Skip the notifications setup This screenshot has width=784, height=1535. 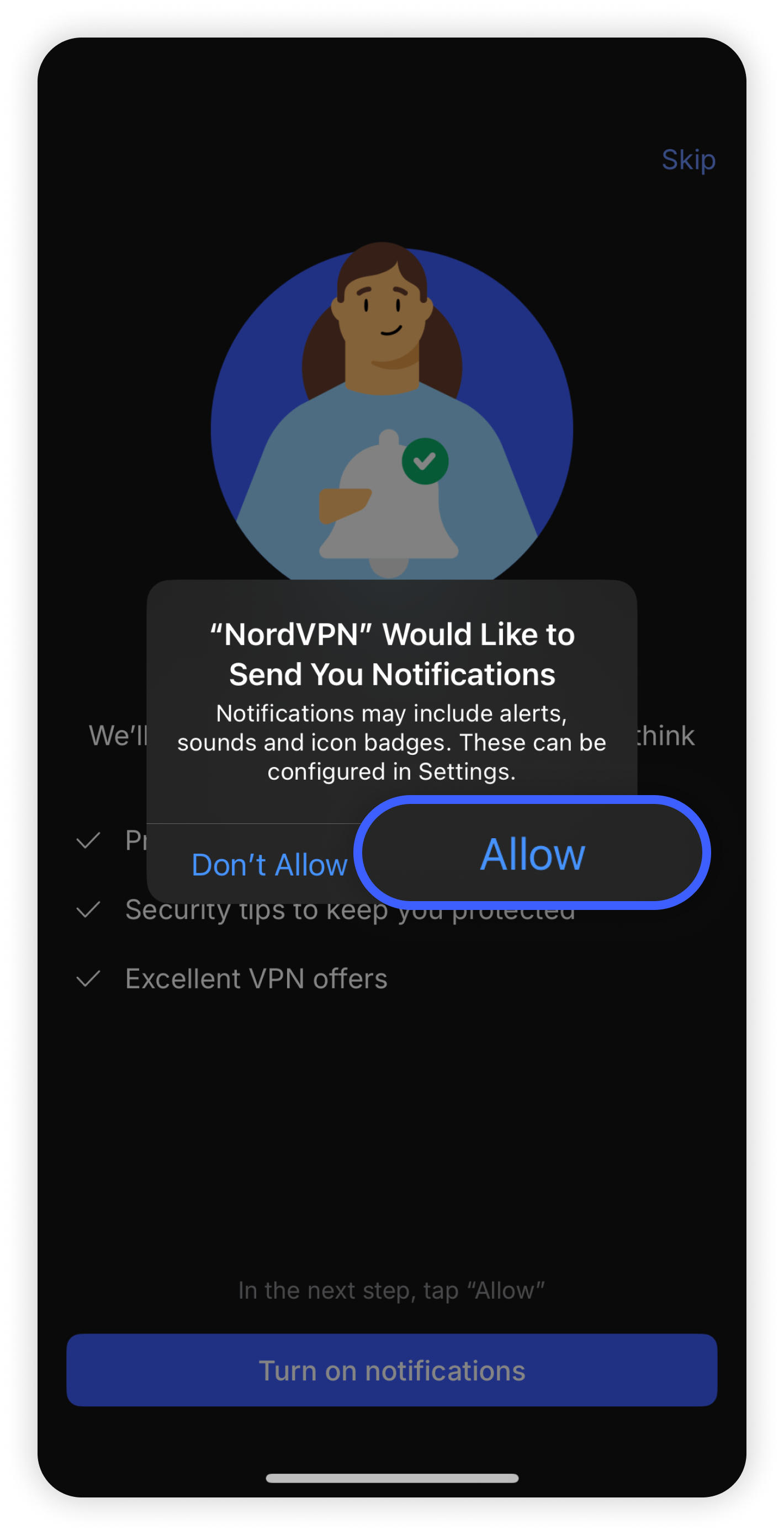(688, 160)
